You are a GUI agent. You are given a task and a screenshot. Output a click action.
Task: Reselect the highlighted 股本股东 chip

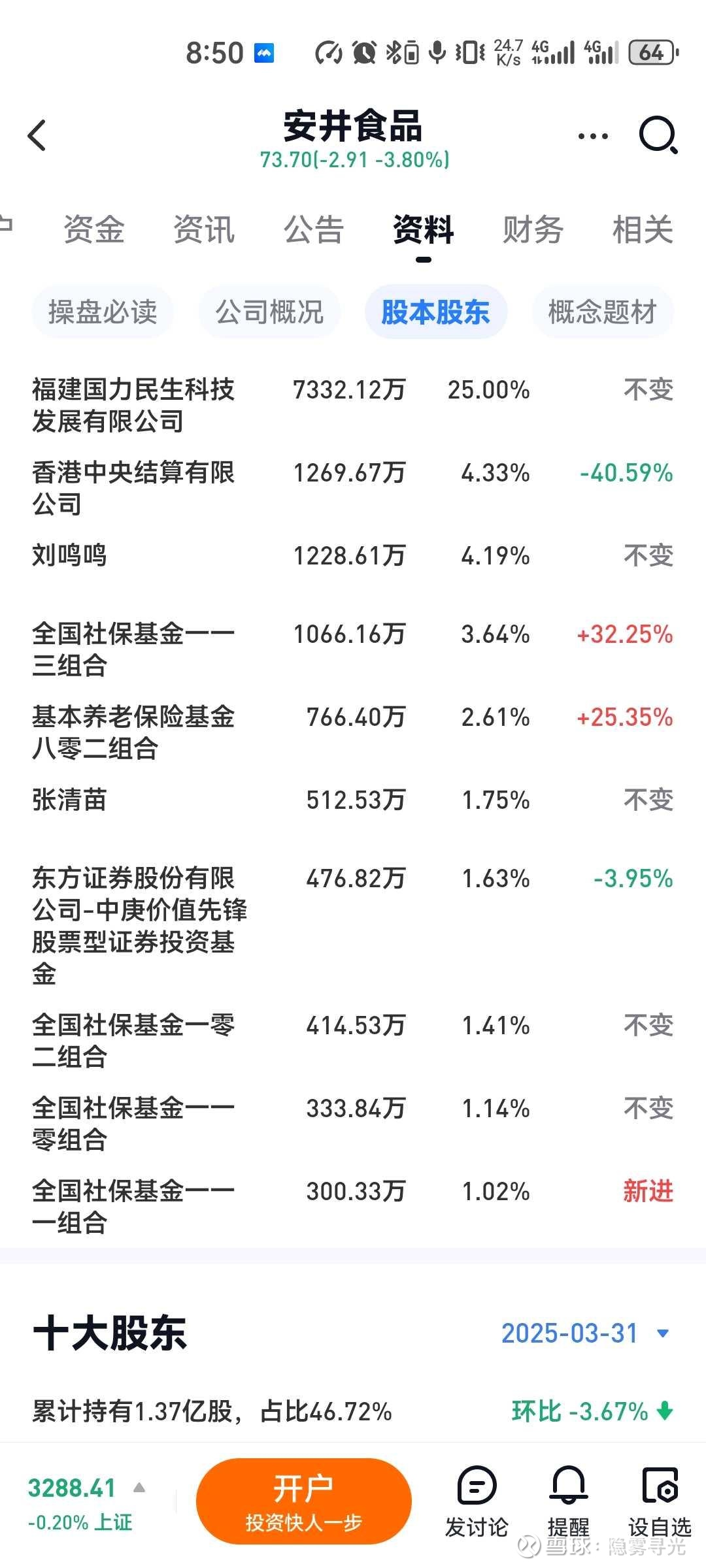coord(435,312)
